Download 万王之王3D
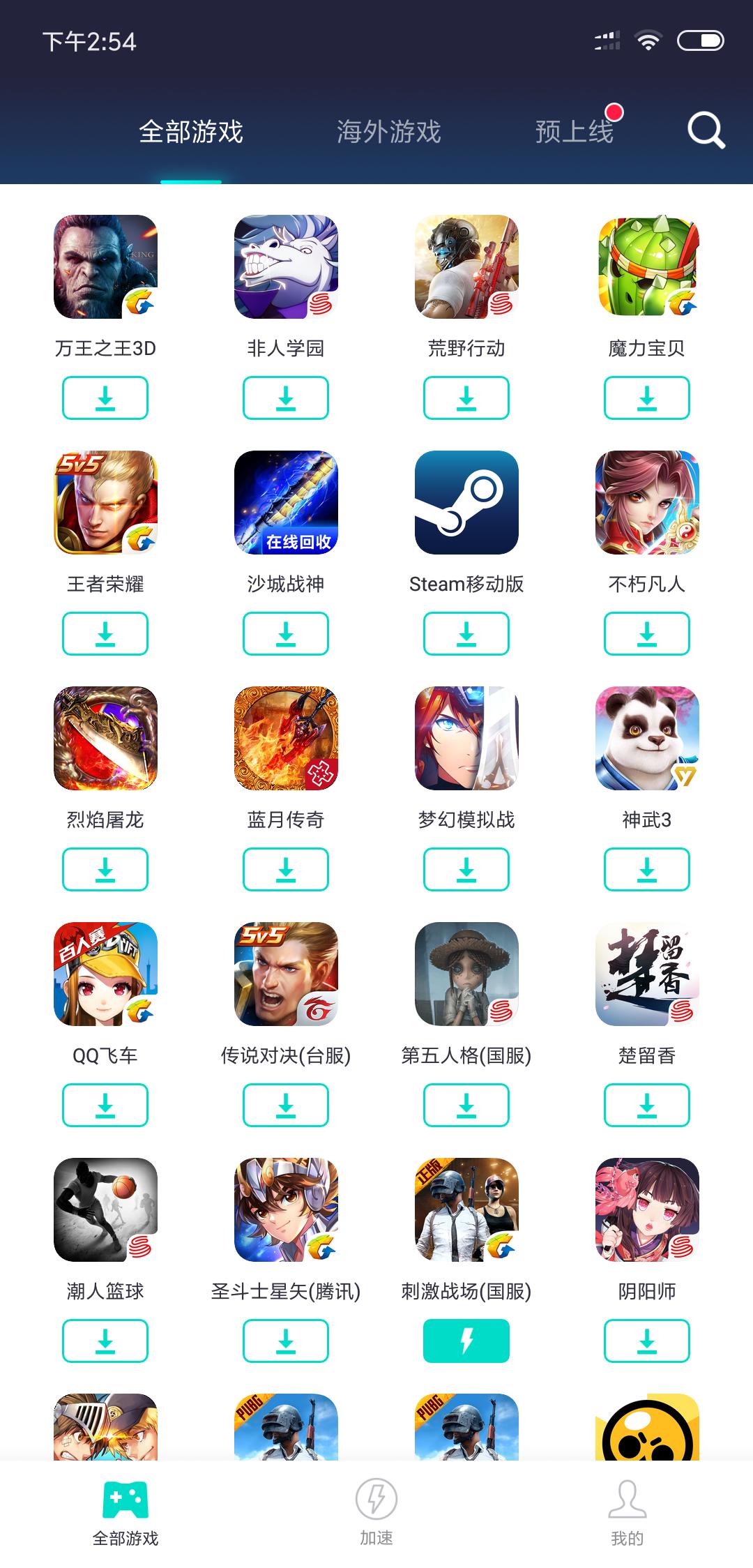The image size is (753, 1568). (105, 398)
